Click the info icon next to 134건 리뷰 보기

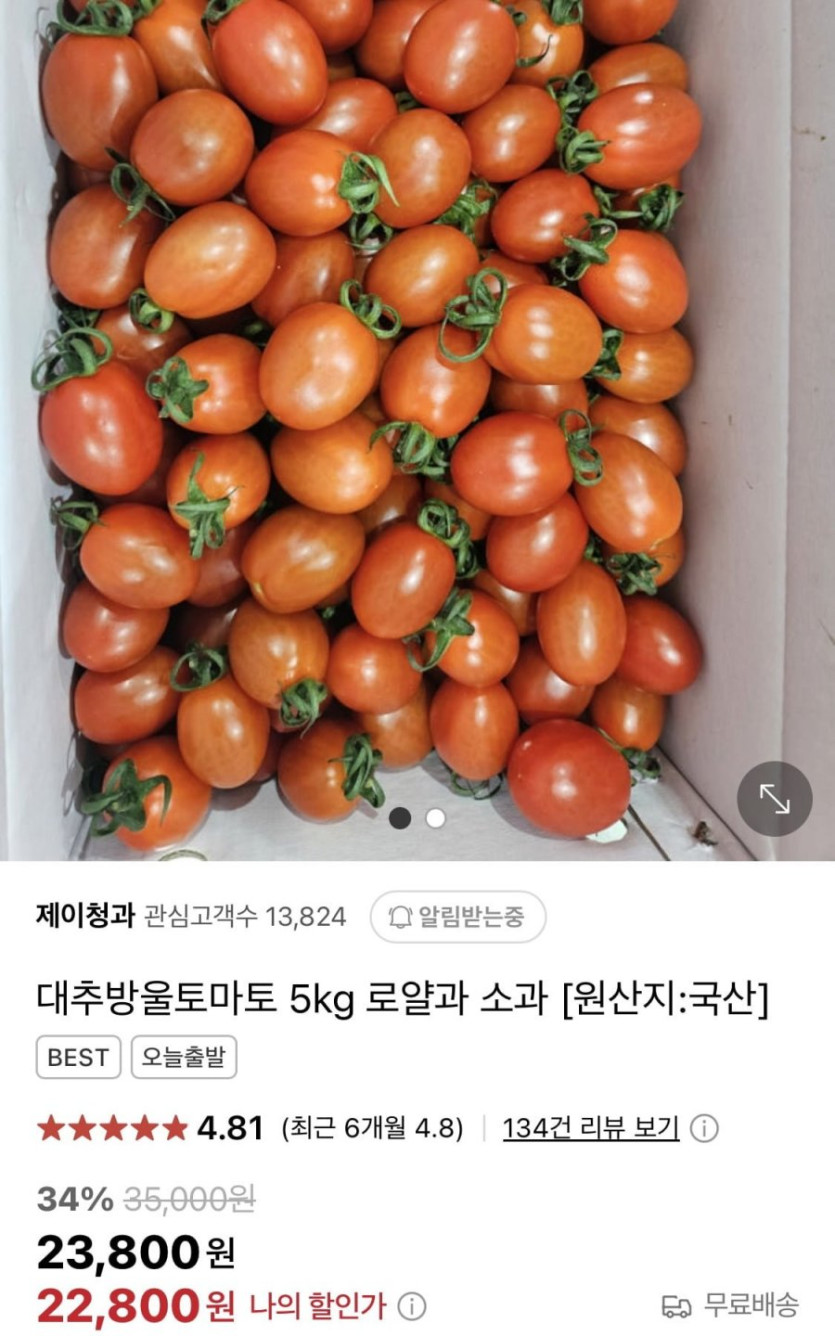pos(706,1130)
